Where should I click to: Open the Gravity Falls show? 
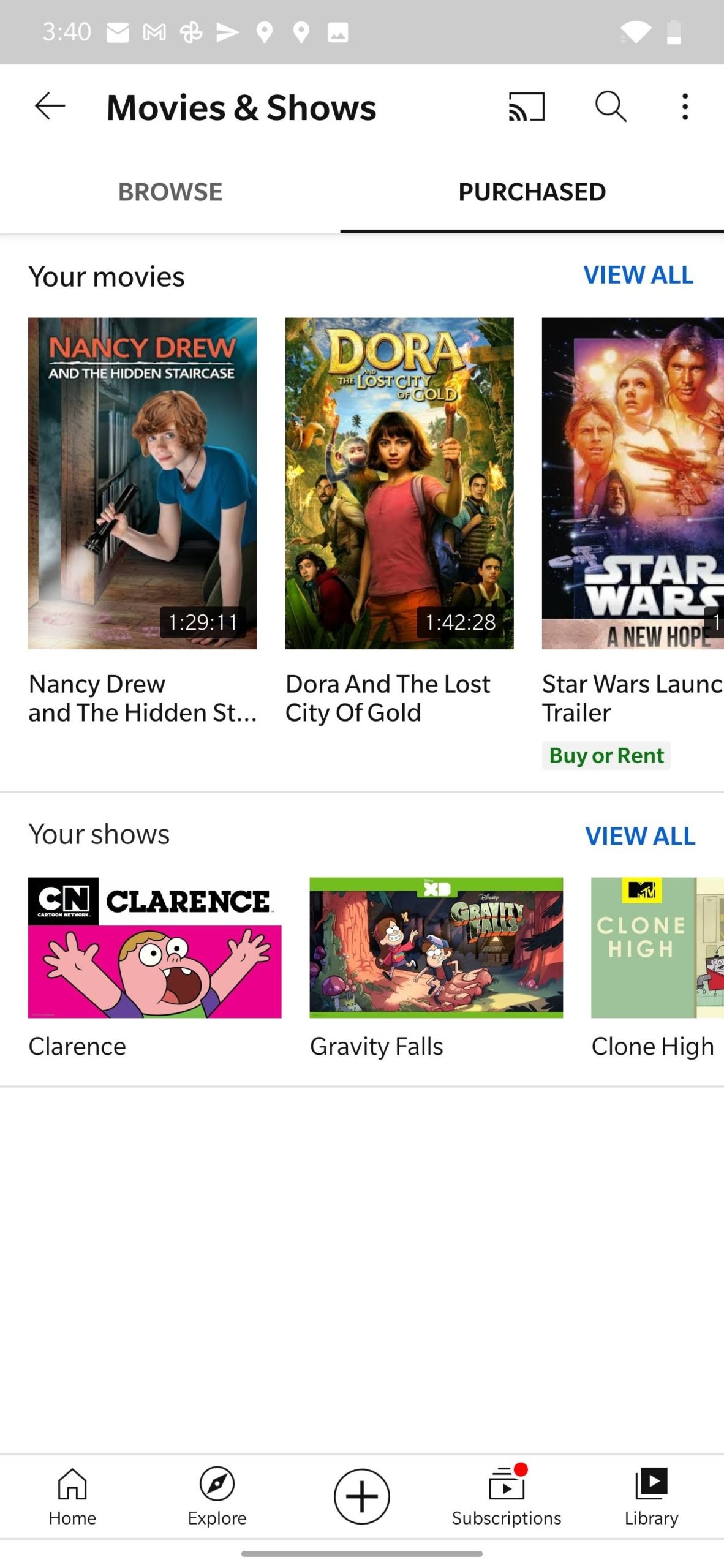pos(436,948)
